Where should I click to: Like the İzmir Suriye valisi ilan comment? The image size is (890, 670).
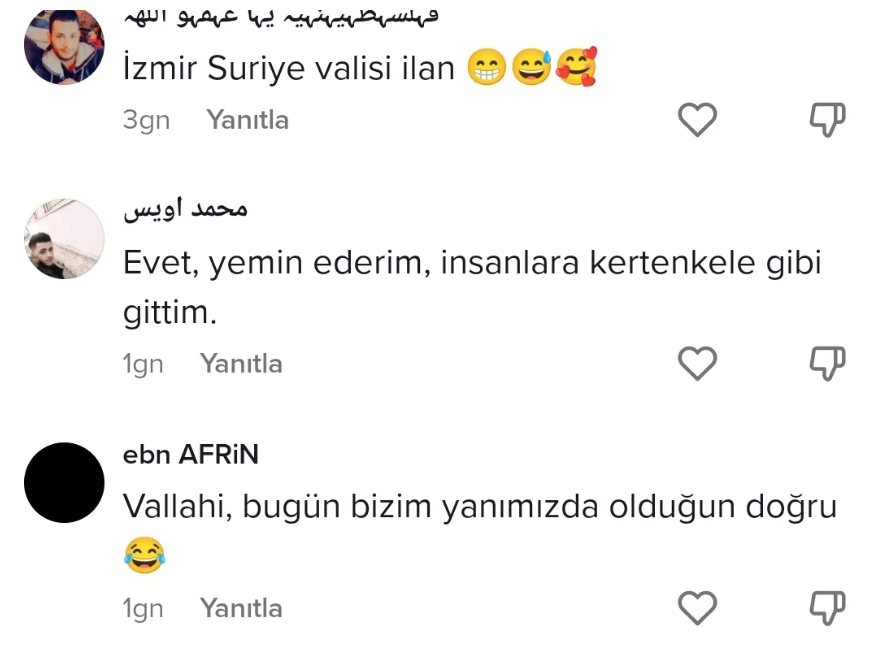pos(697,120)
